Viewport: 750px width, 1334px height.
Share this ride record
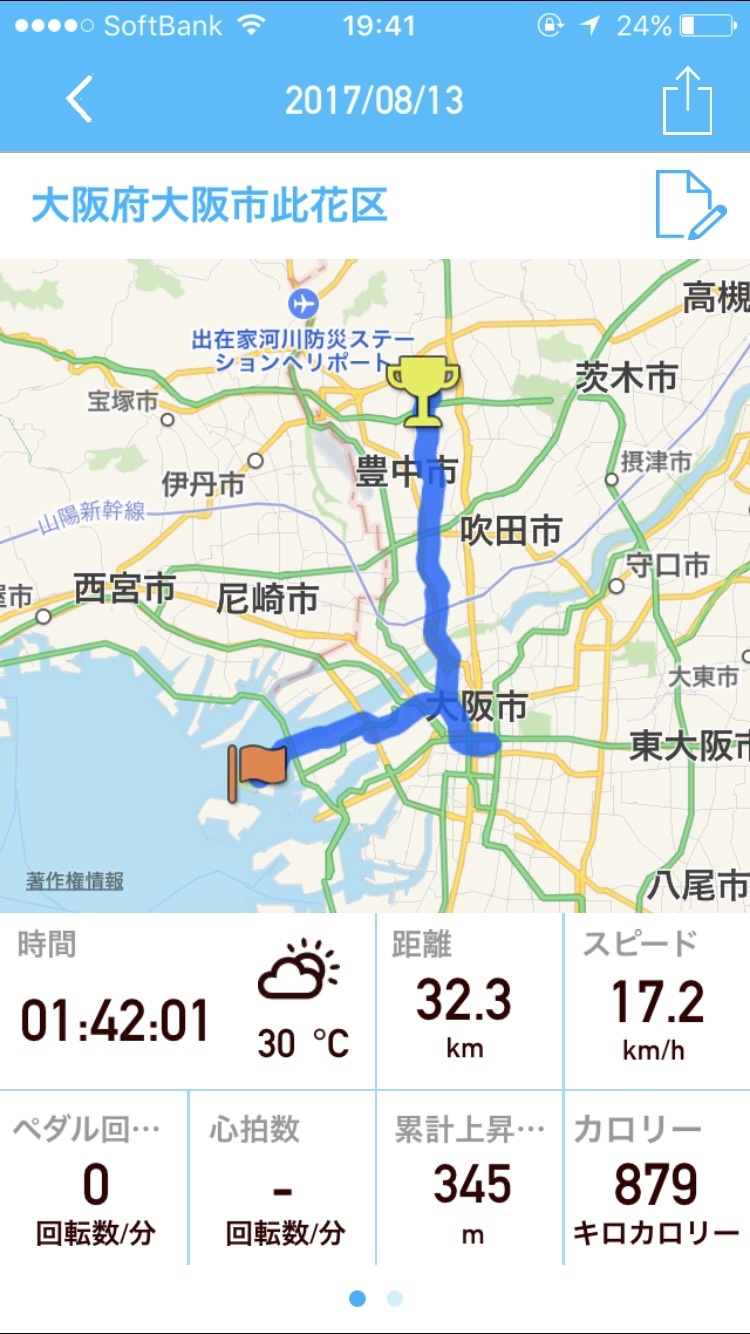(x=688, y=100)
